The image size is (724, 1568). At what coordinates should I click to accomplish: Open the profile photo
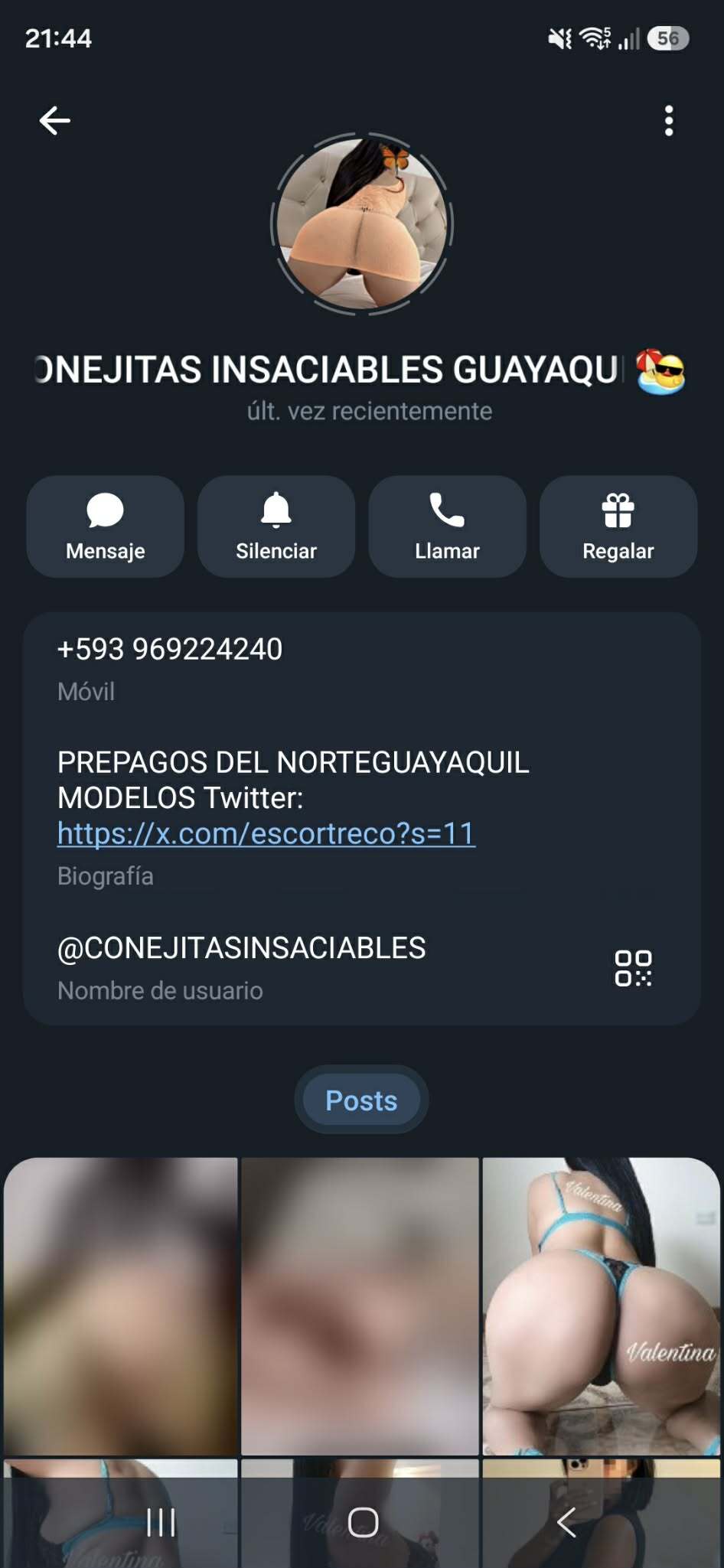[362, 224]
